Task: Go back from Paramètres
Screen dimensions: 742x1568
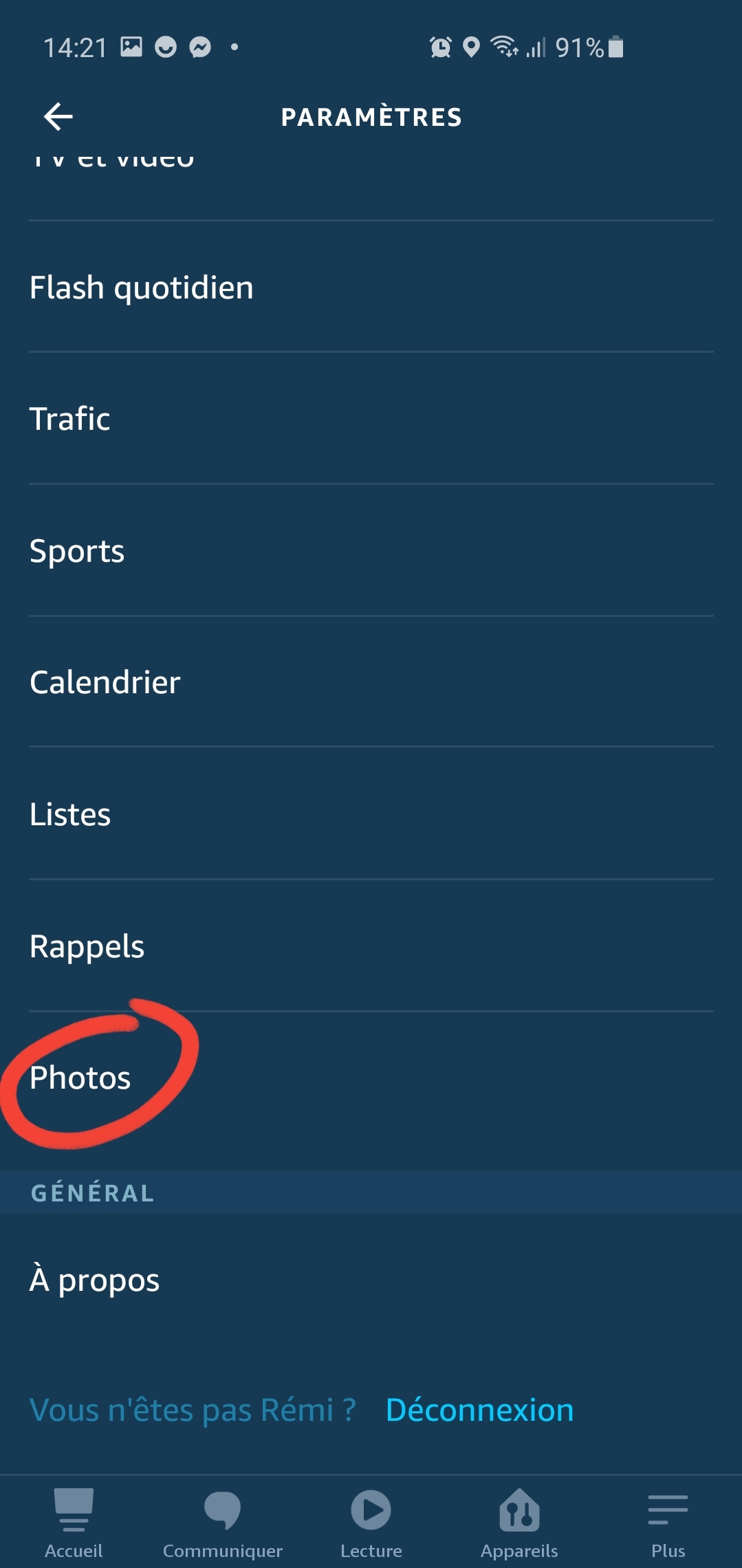Action: point(58,117)
